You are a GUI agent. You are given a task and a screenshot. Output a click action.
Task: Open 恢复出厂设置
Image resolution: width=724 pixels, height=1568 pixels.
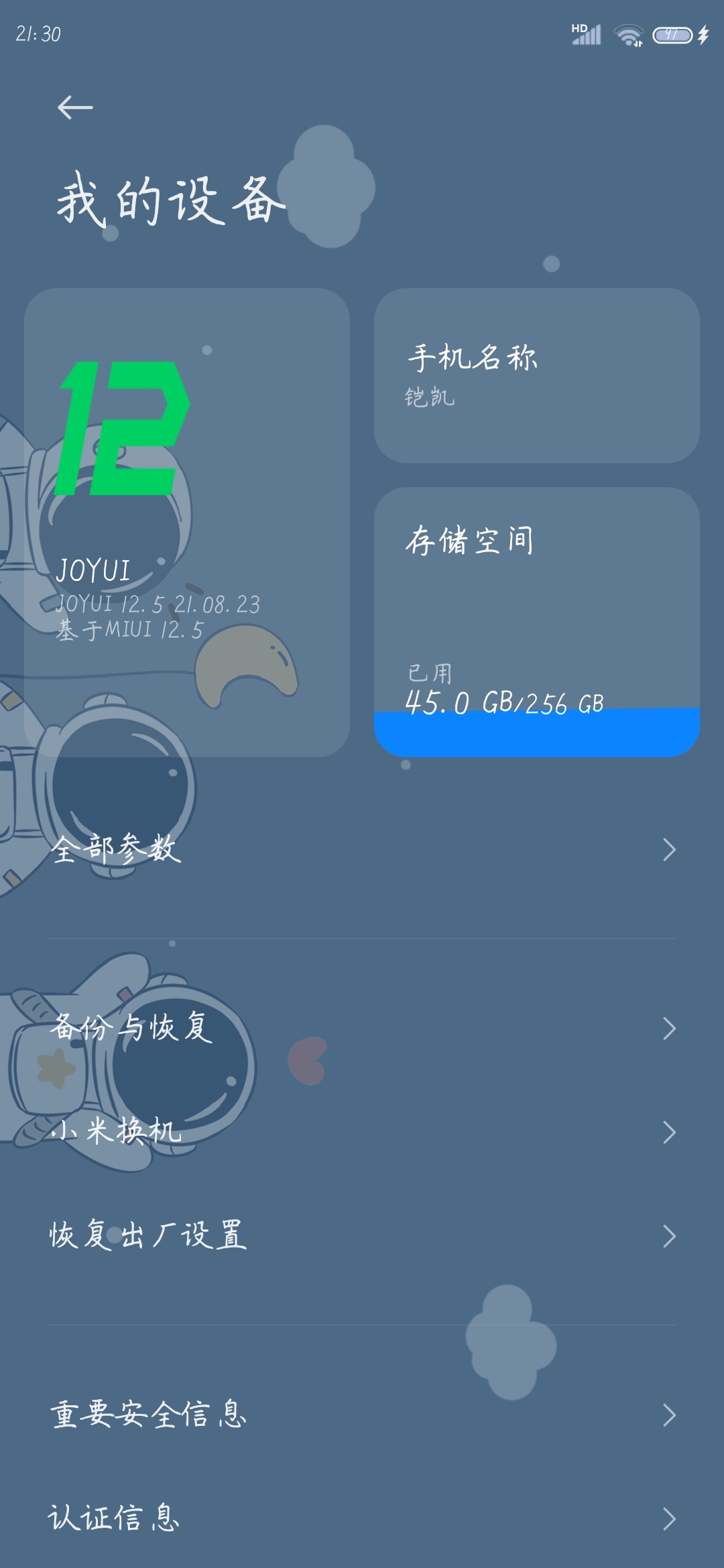[362, 1236]
